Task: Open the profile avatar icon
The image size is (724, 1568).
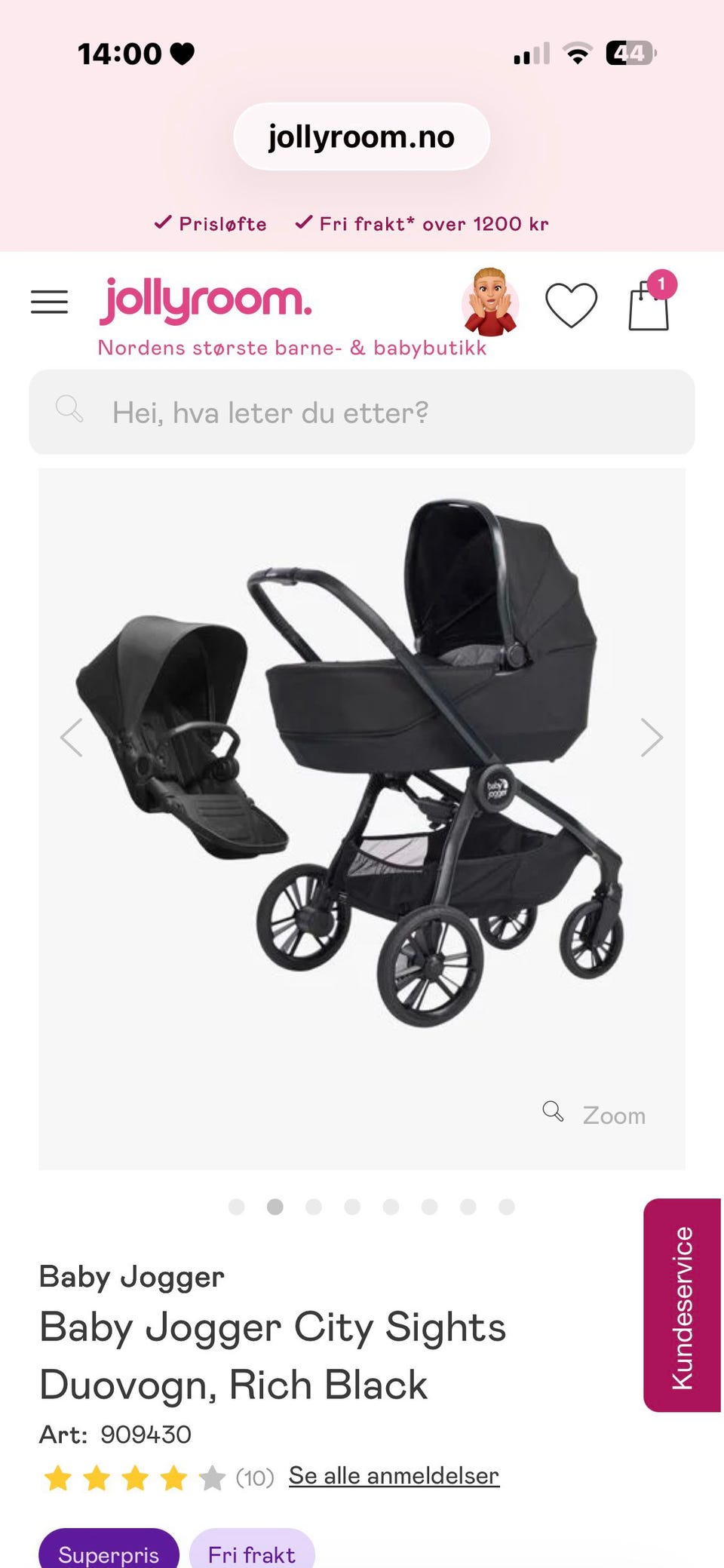Action: point(490,302)
